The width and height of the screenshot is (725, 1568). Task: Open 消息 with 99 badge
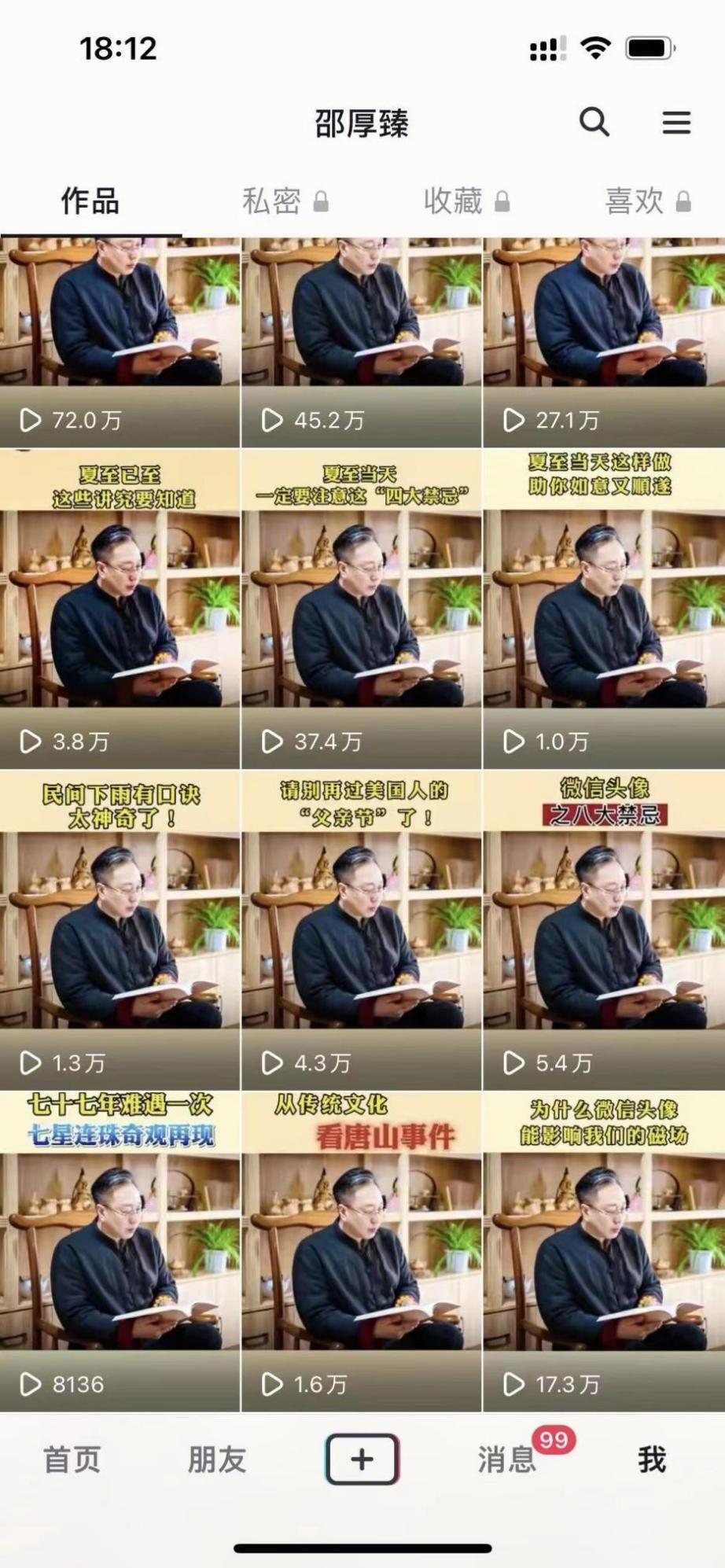point(507,1460)
